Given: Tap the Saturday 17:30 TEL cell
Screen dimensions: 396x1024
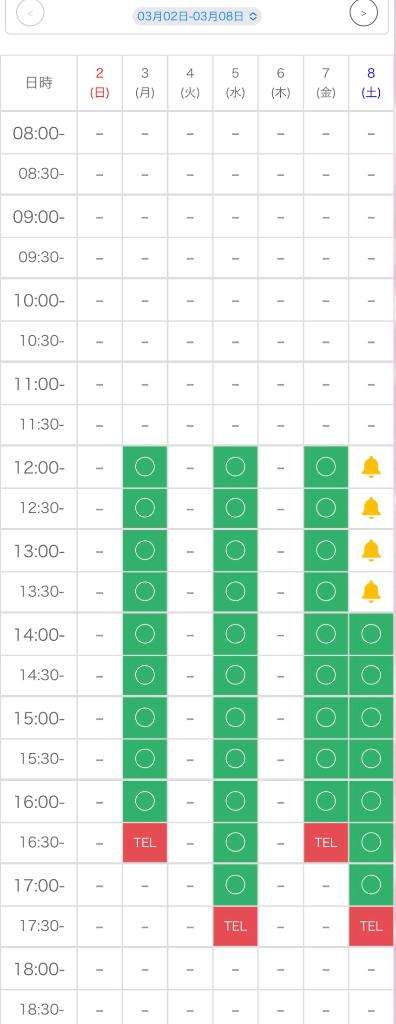Looking at the screenshot, I should tap(371, 926).
